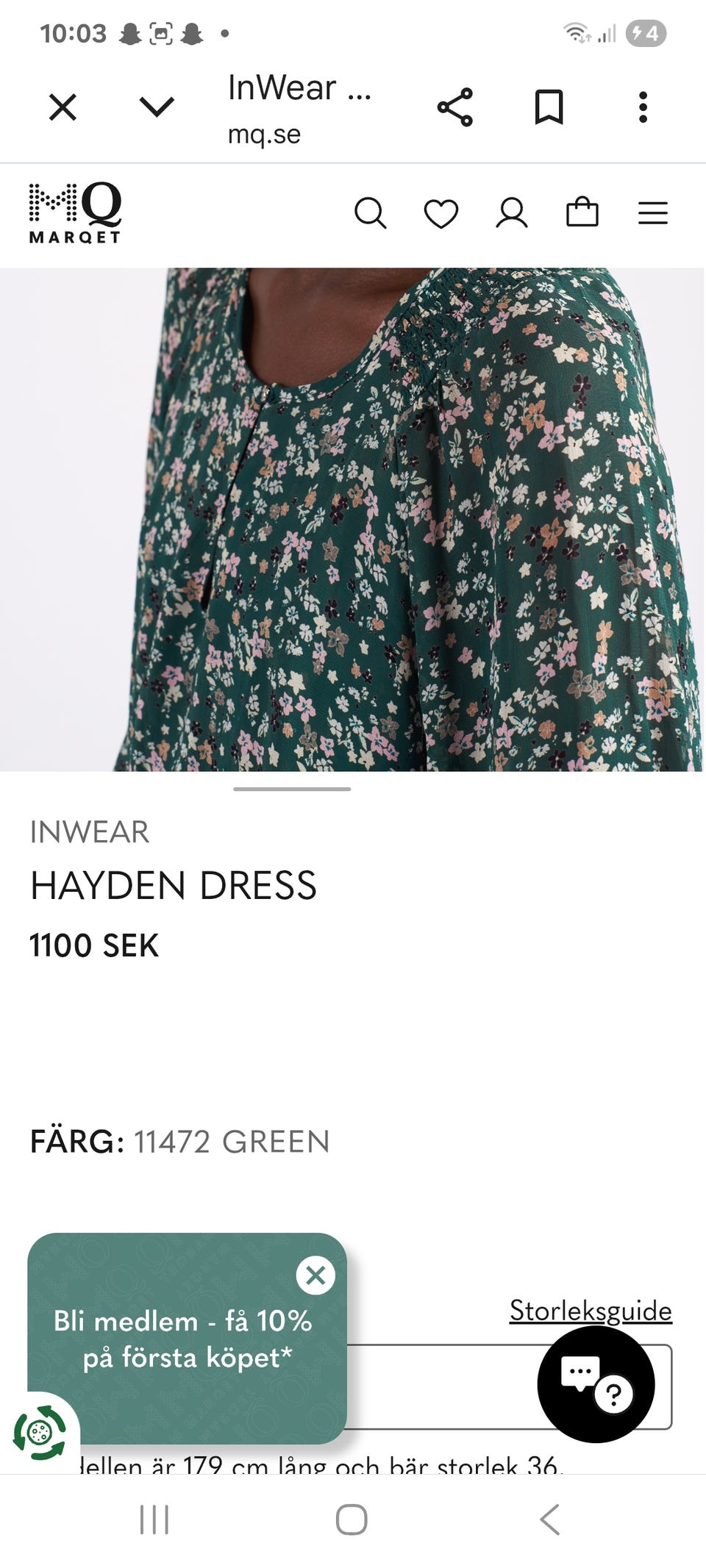This screenshot has height=1568, width=706.
Task: Open the system recent apps view
Action: (154, 1519)
